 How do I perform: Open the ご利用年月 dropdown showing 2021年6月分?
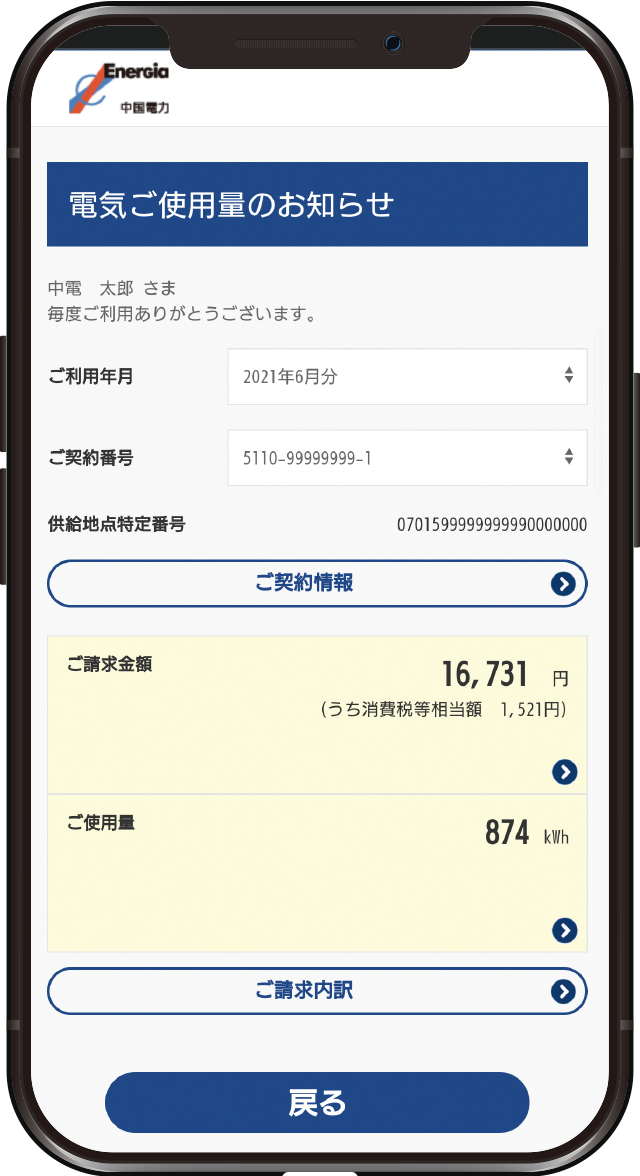(407, 376)
